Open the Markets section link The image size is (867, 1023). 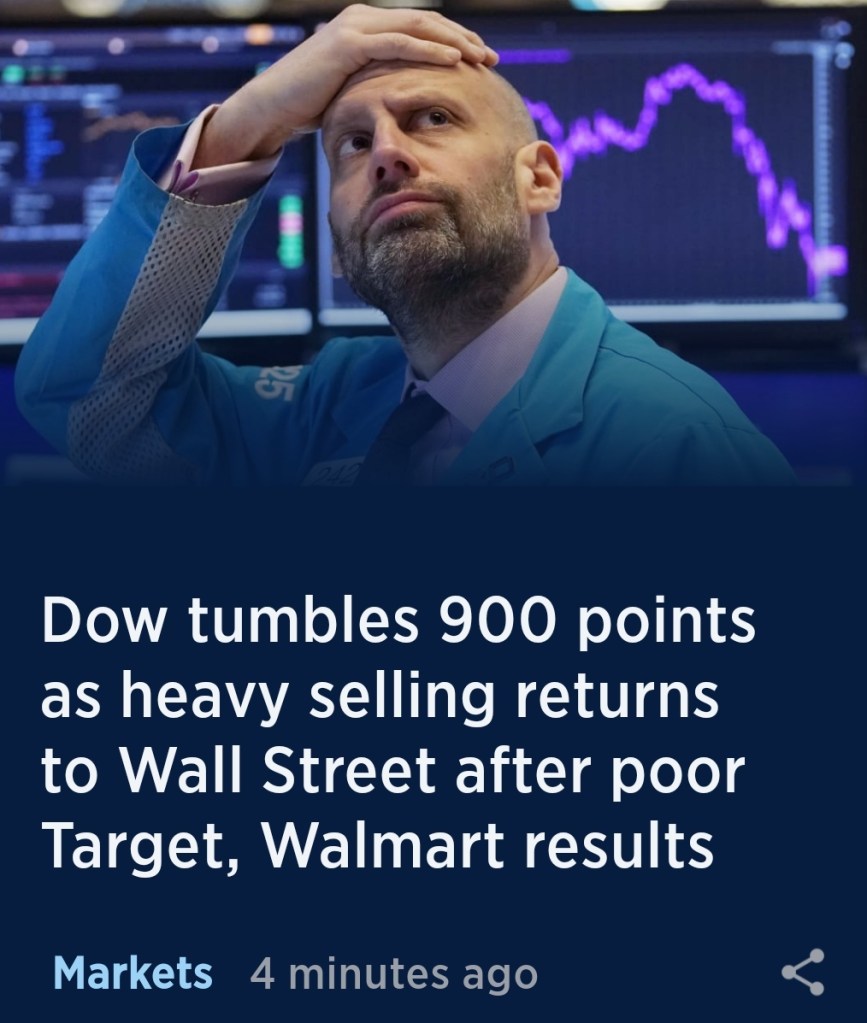click(132, 972)
